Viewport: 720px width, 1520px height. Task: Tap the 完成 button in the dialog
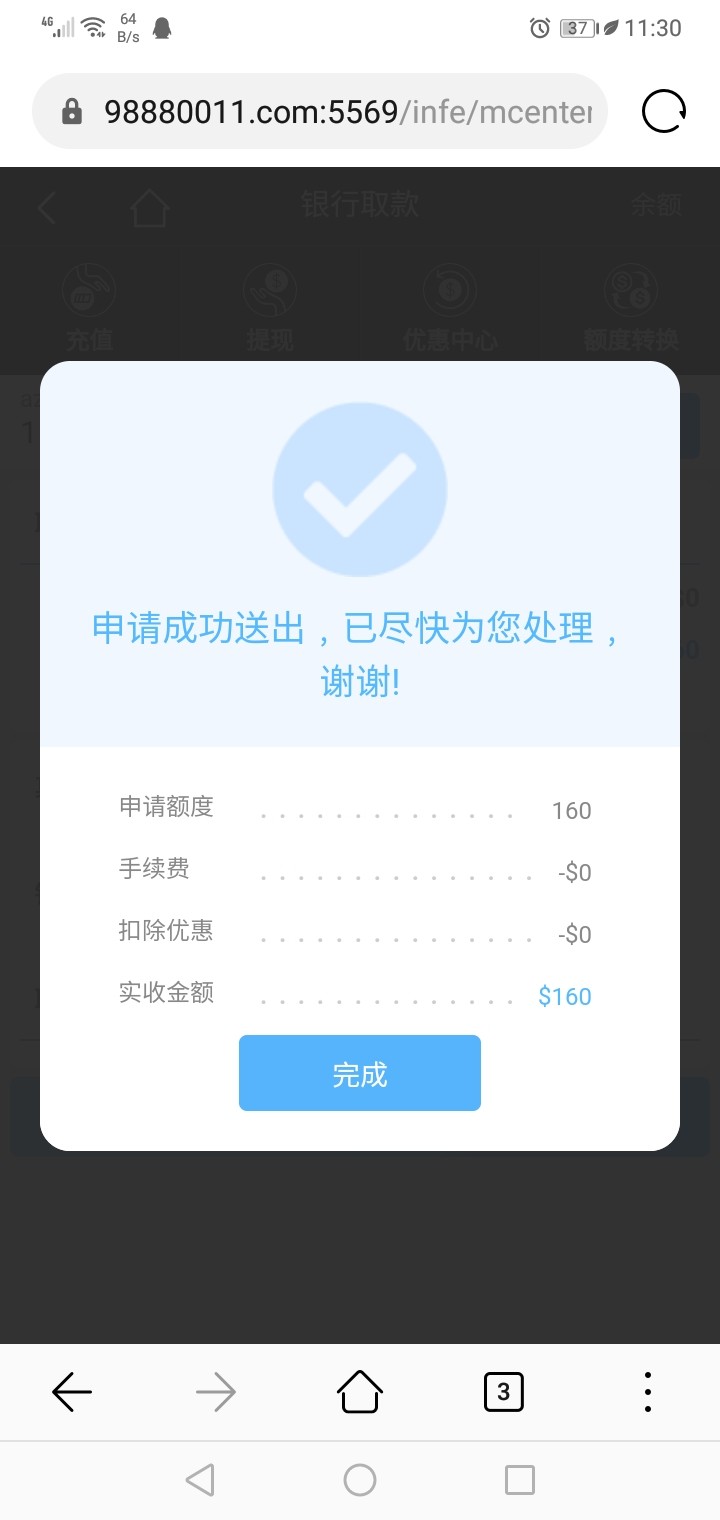tap(359, 1073)
